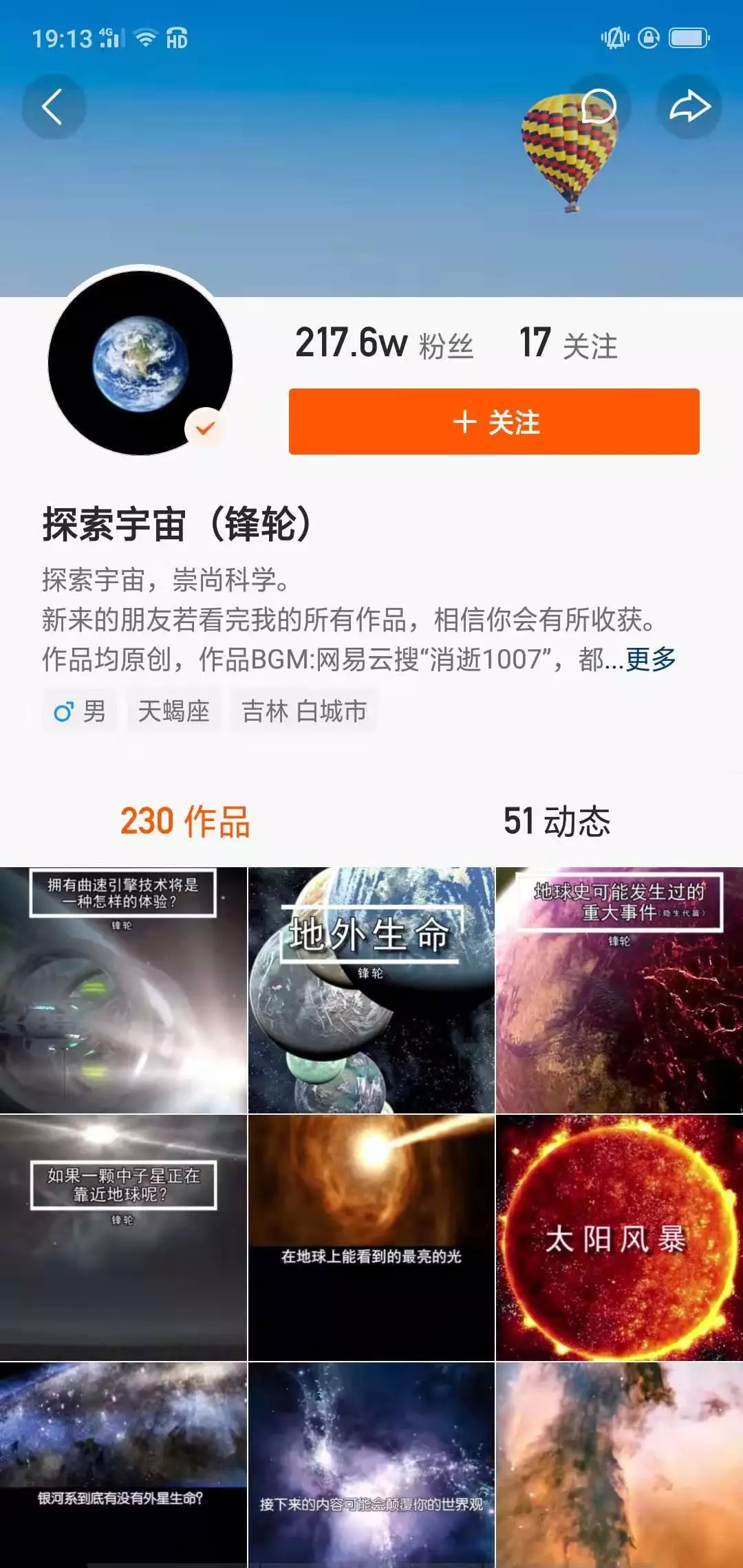The height and width of the screenshot is (1568, 743).
Task: Open the message bubble icon
Action: coord(598,107)
